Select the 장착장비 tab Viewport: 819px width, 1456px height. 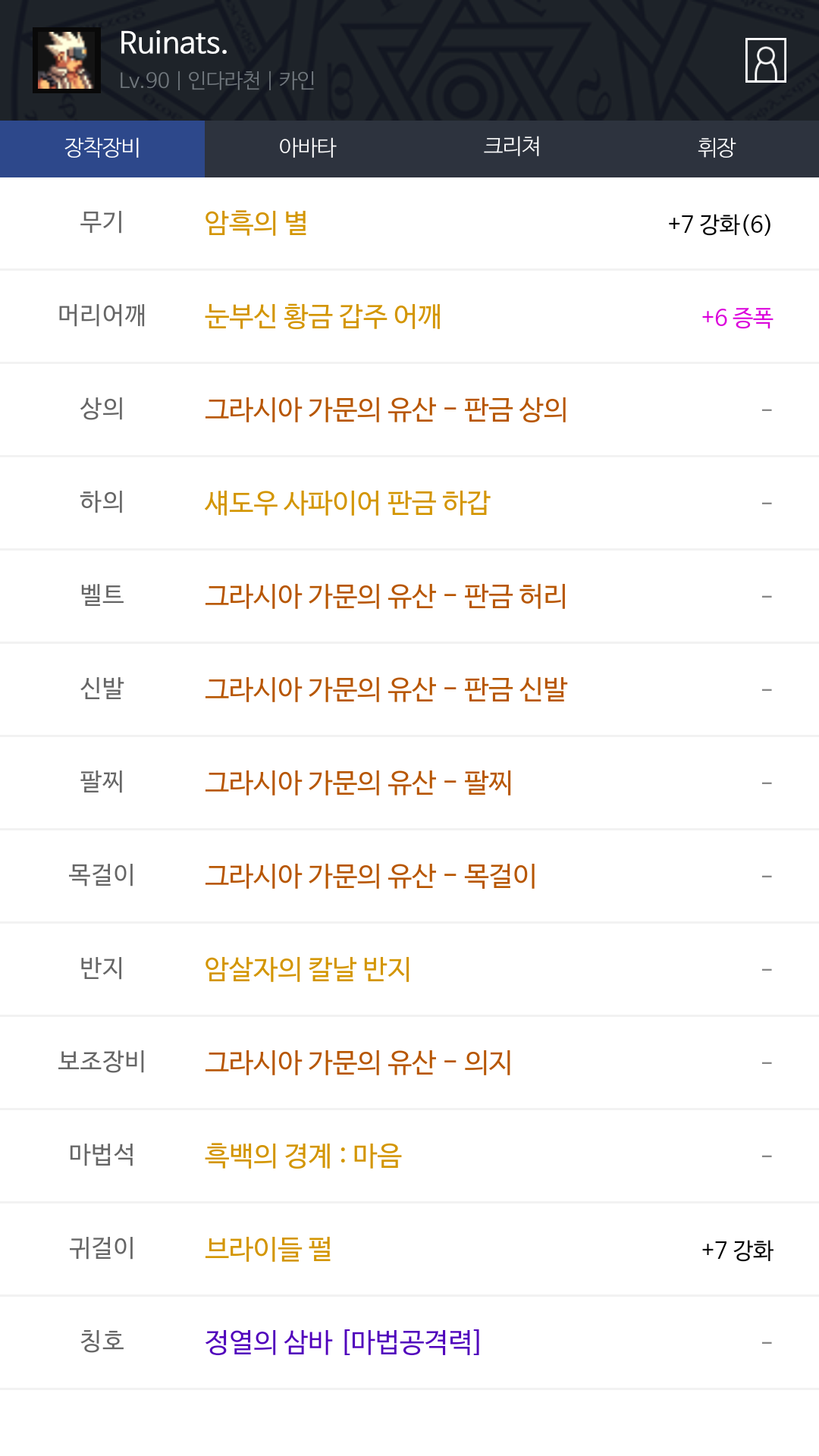(102, 148)
